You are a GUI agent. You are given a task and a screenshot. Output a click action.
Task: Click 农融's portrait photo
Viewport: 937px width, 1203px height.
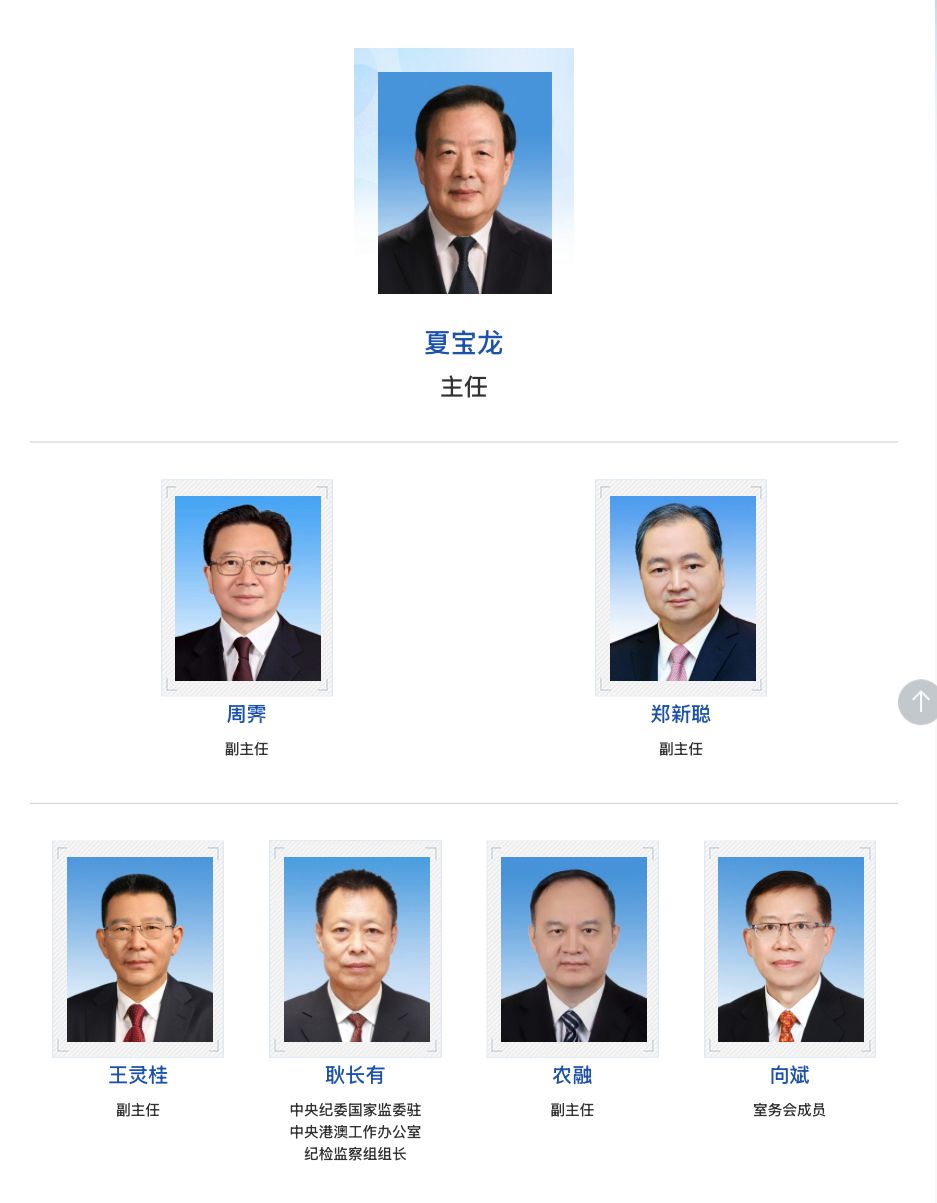coord(572,948)
